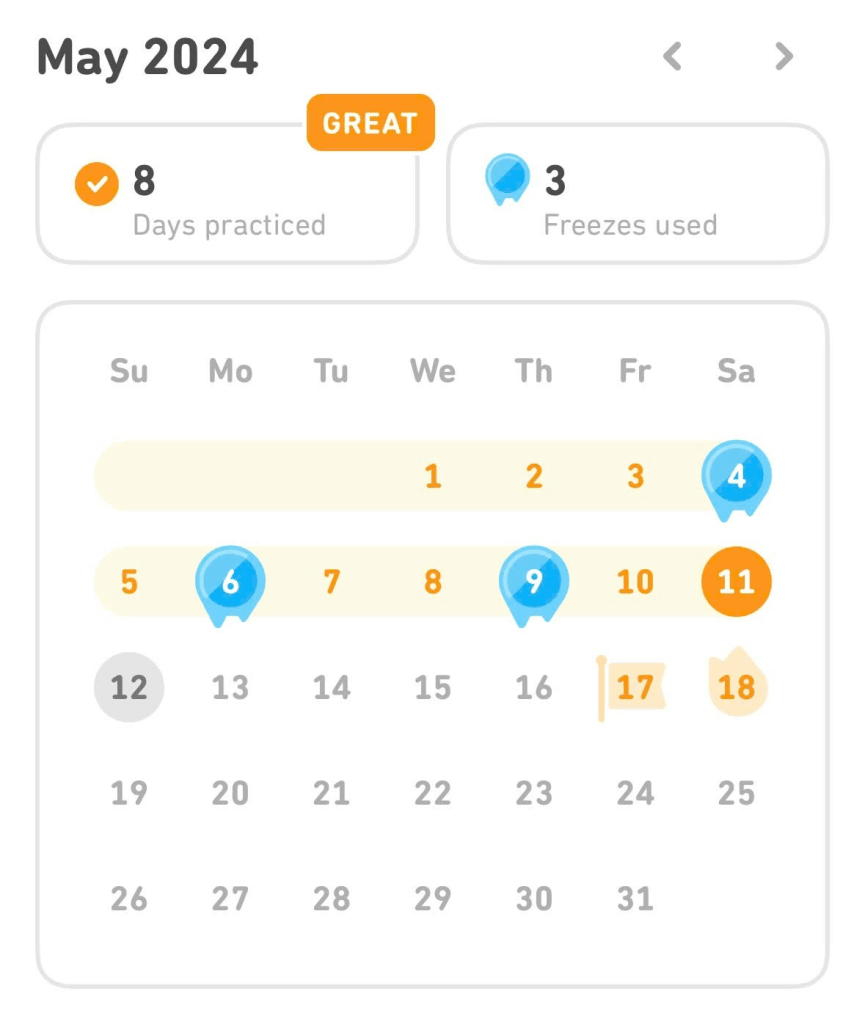The image size is (865, 1024).
Task: Go to the next month
Action: click(x=784, y=57)
